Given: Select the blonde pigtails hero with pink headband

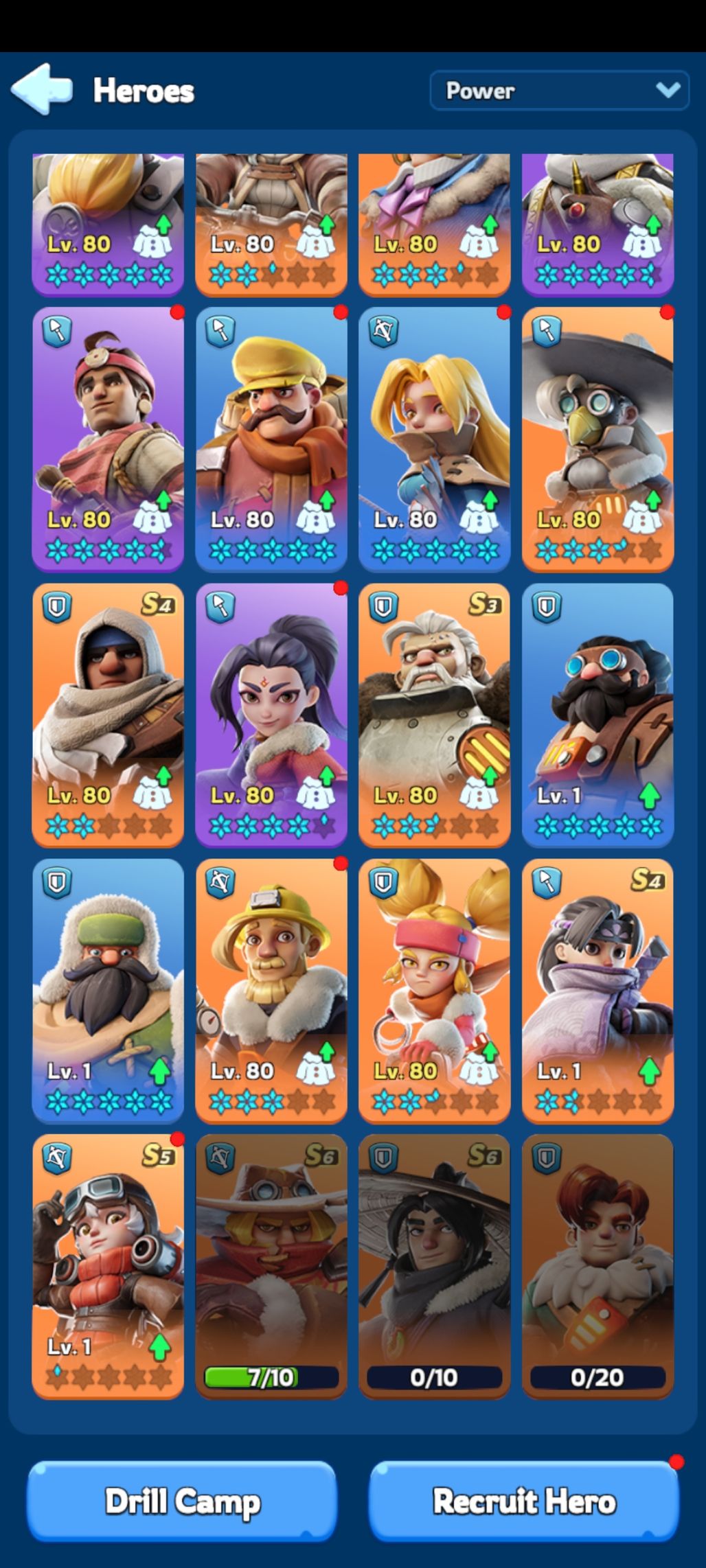Looking at the screenshot, I should 434,991.
